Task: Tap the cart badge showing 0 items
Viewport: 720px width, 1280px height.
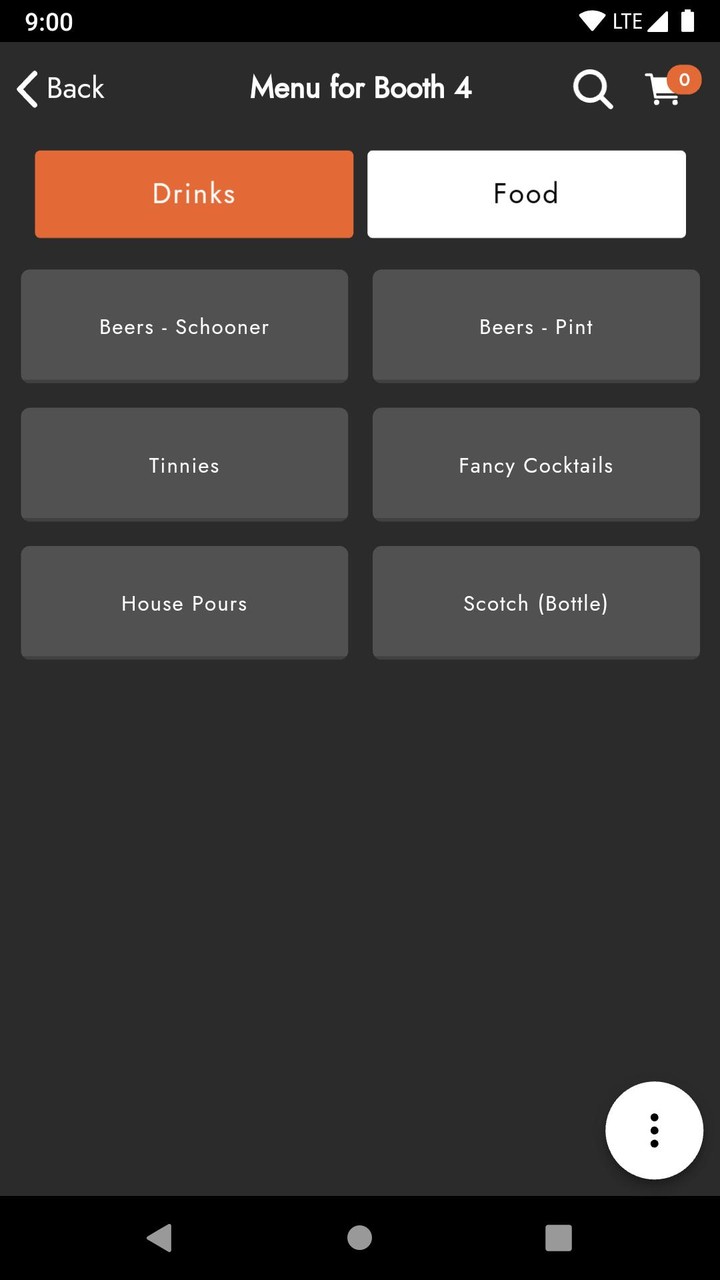Action: 684,79
